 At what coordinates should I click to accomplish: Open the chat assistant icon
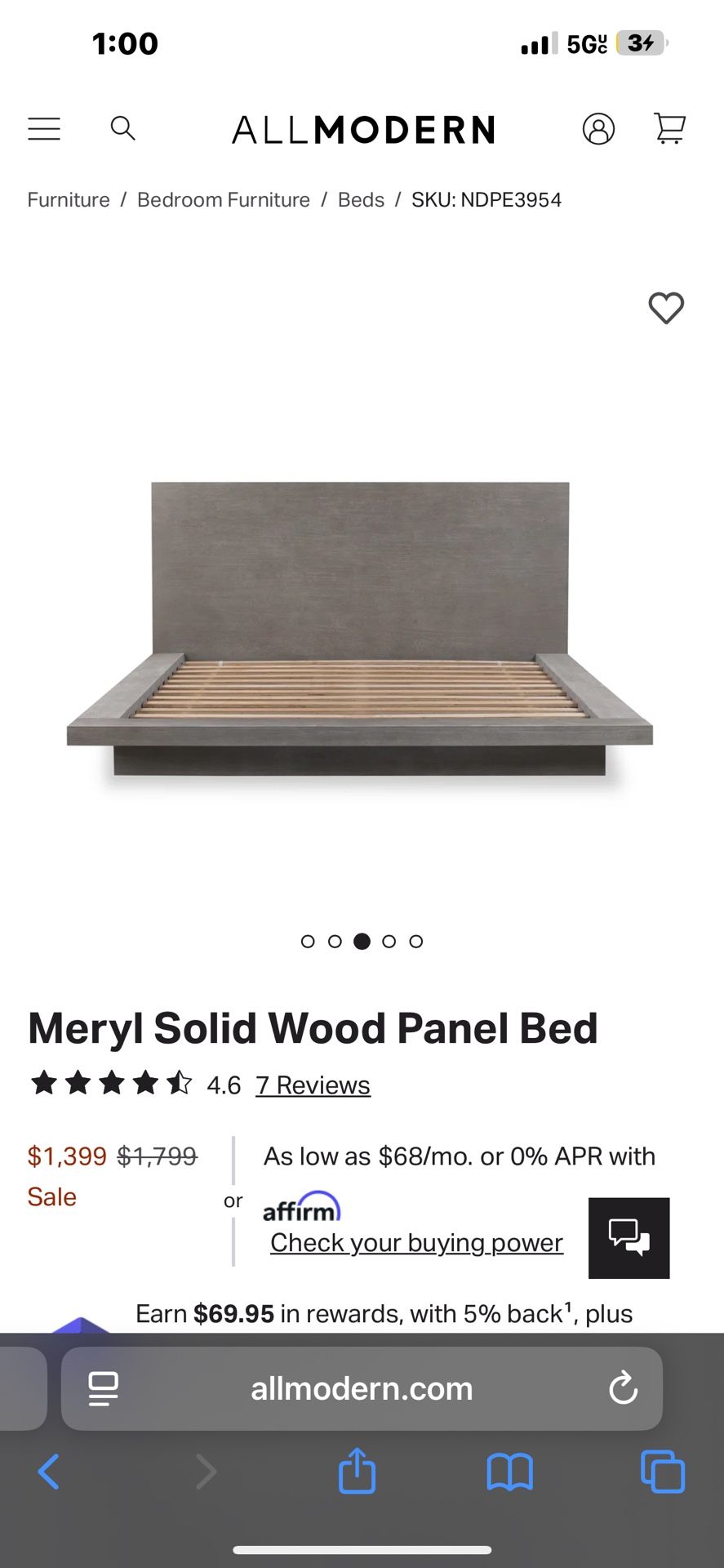pos(629,1238)
